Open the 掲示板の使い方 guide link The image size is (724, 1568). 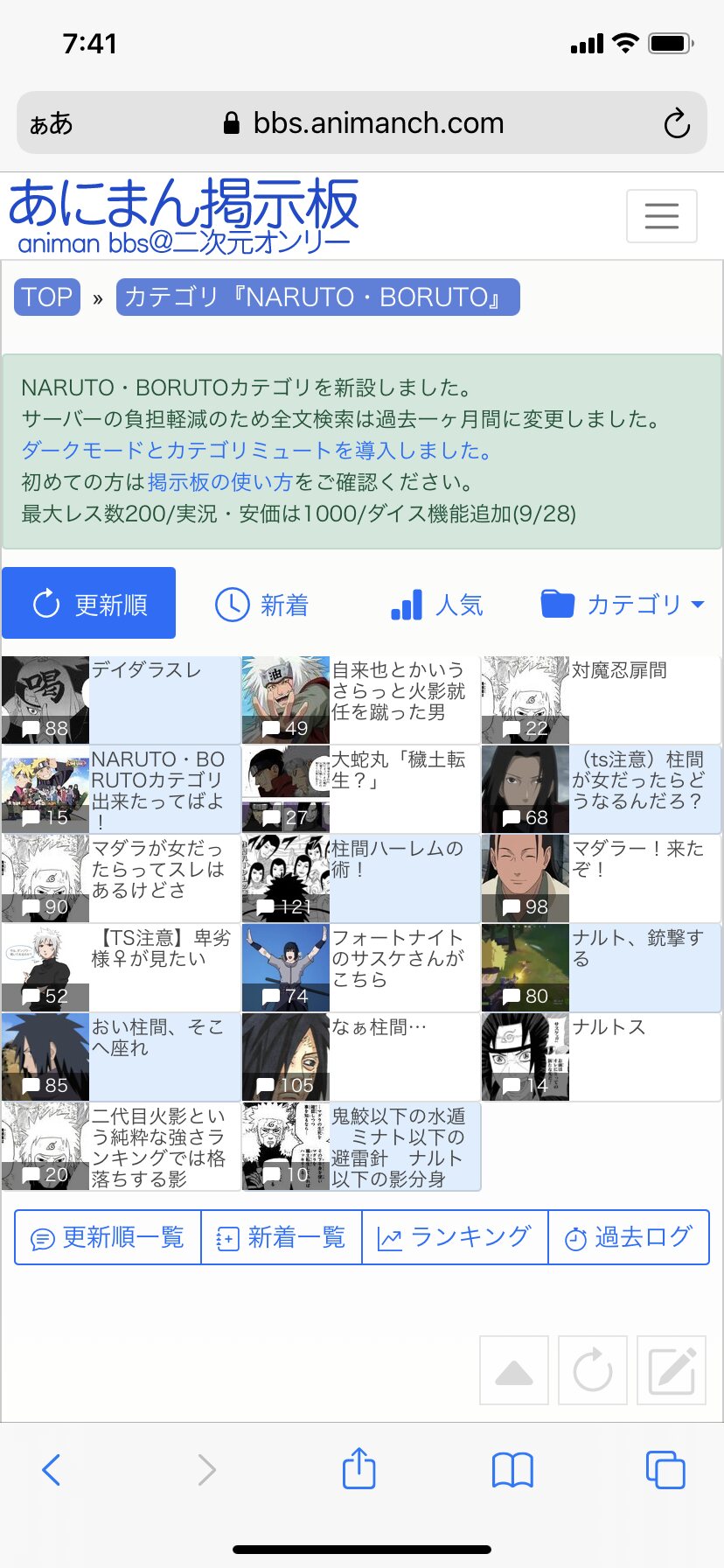click(x=219, y=481)
